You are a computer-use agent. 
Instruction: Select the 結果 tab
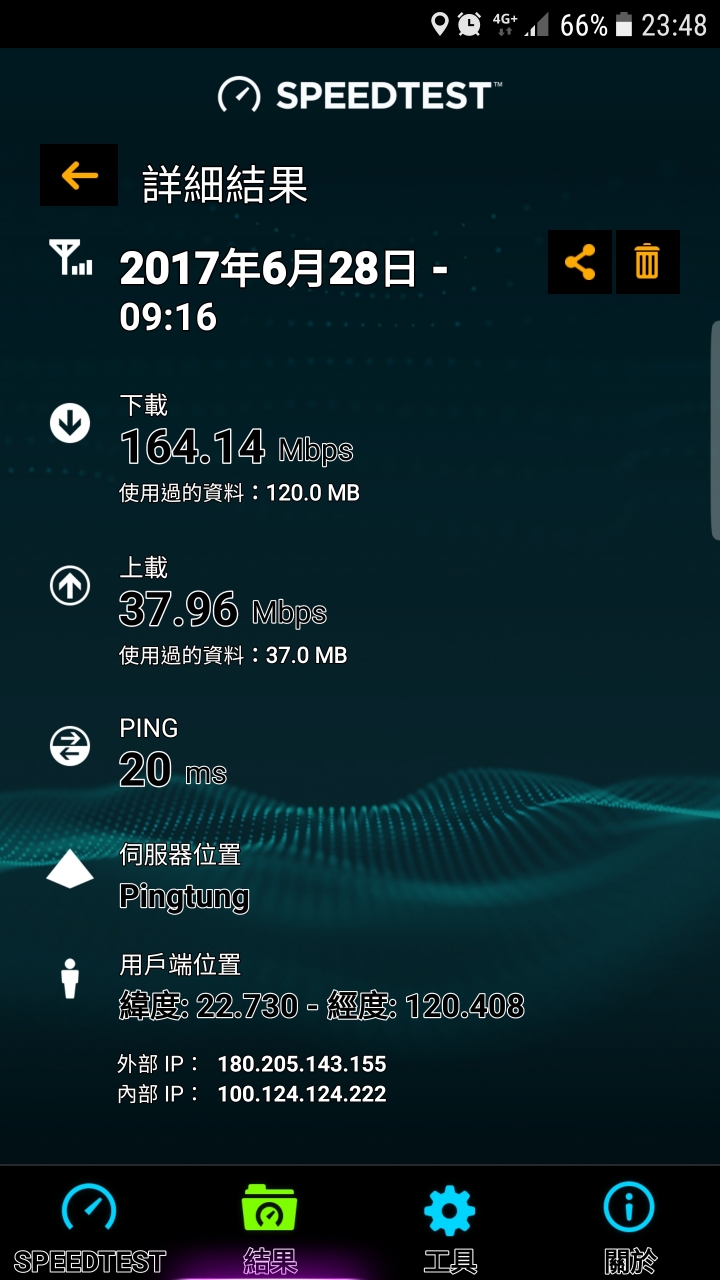pos(270,1225)
